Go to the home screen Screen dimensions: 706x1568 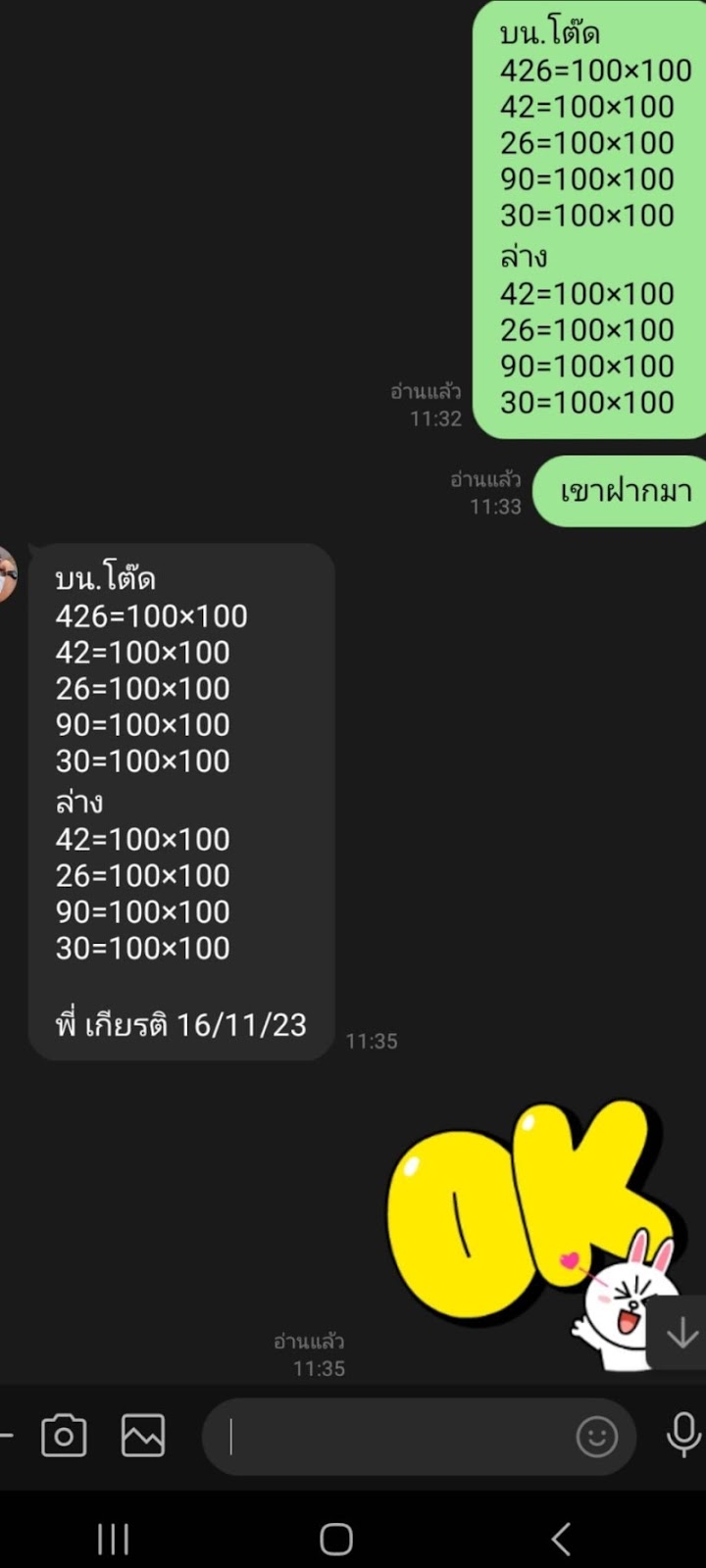pos(336,1539)
